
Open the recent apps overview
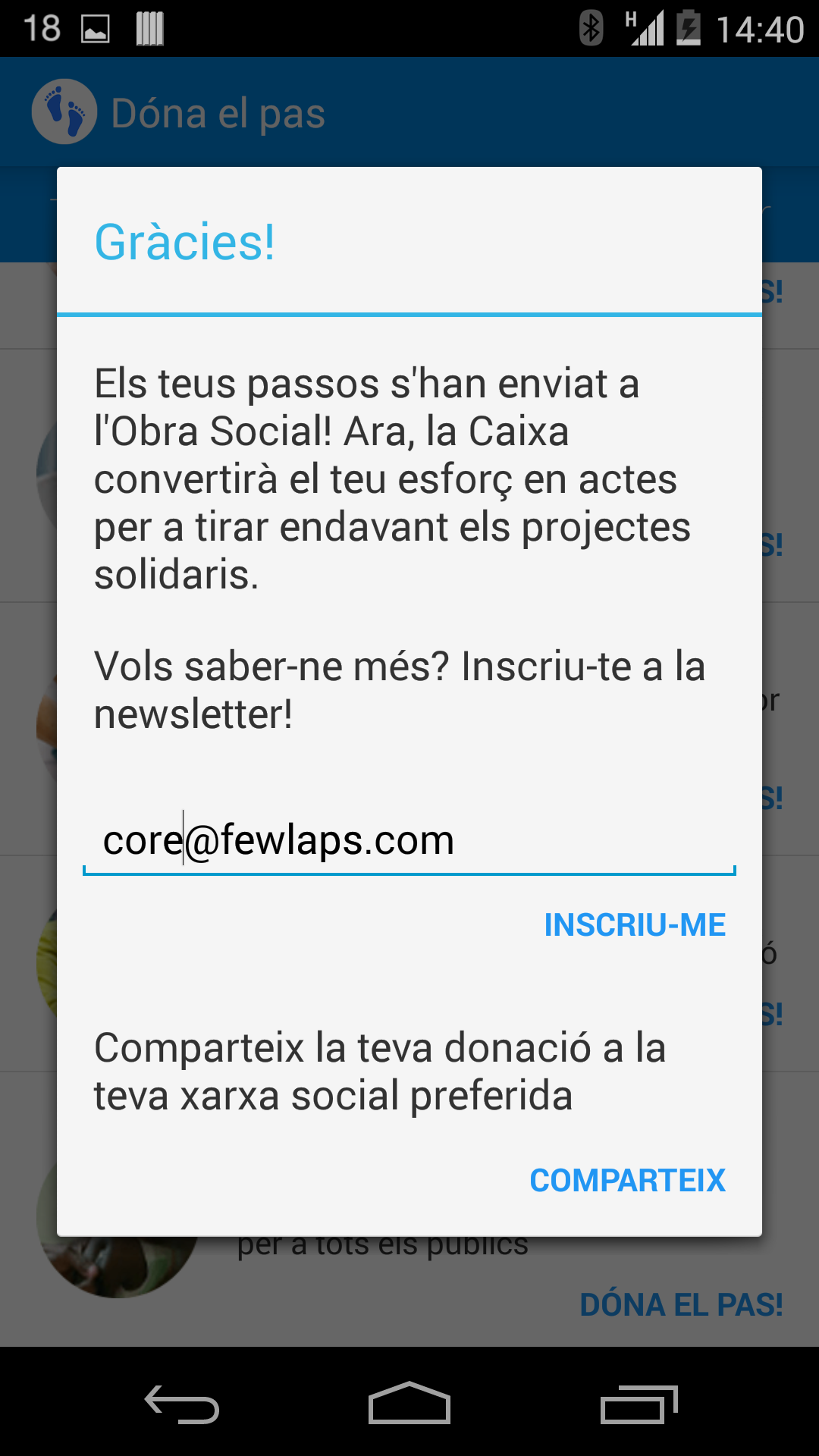coord(638,1404)
